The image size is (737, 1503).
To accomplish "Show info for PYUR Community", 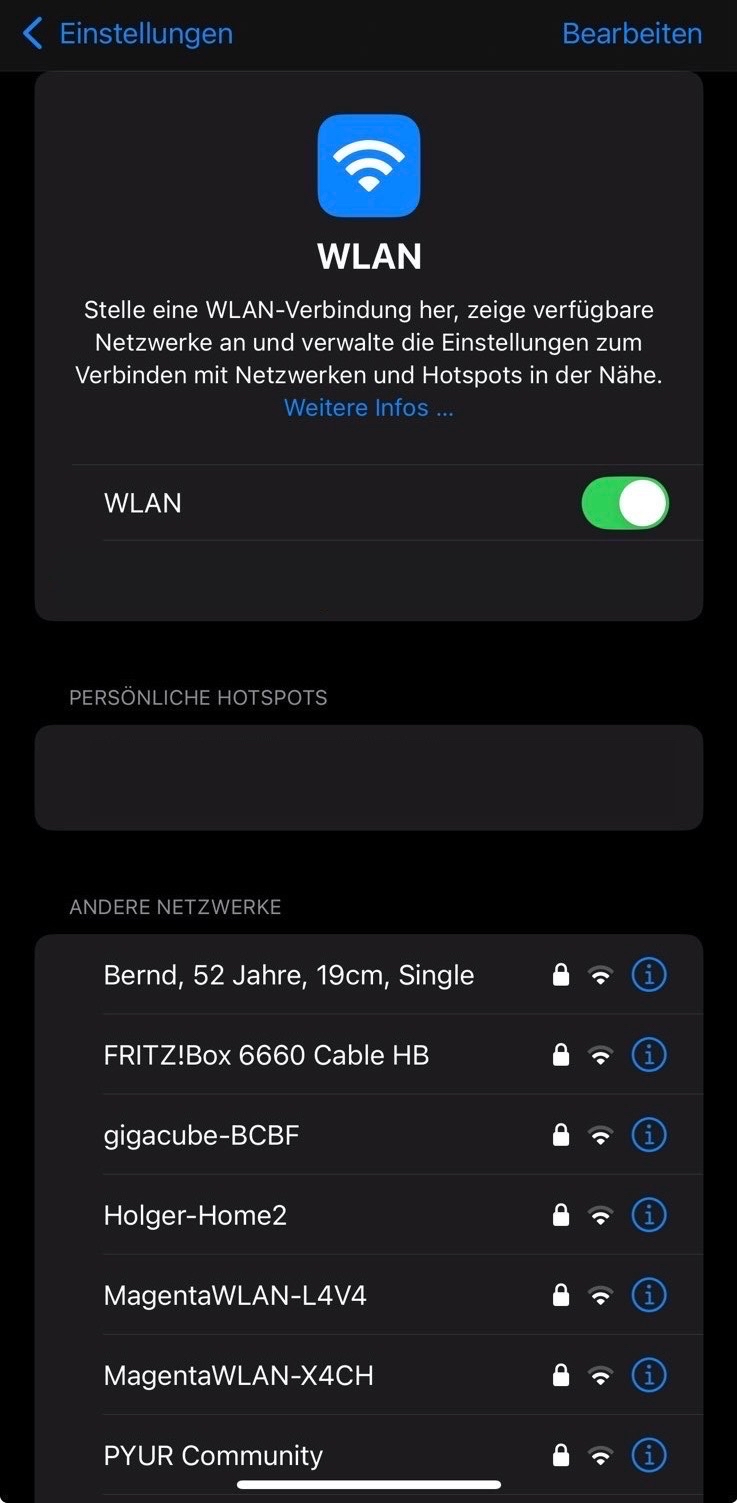I will [x=649, y=1455].
